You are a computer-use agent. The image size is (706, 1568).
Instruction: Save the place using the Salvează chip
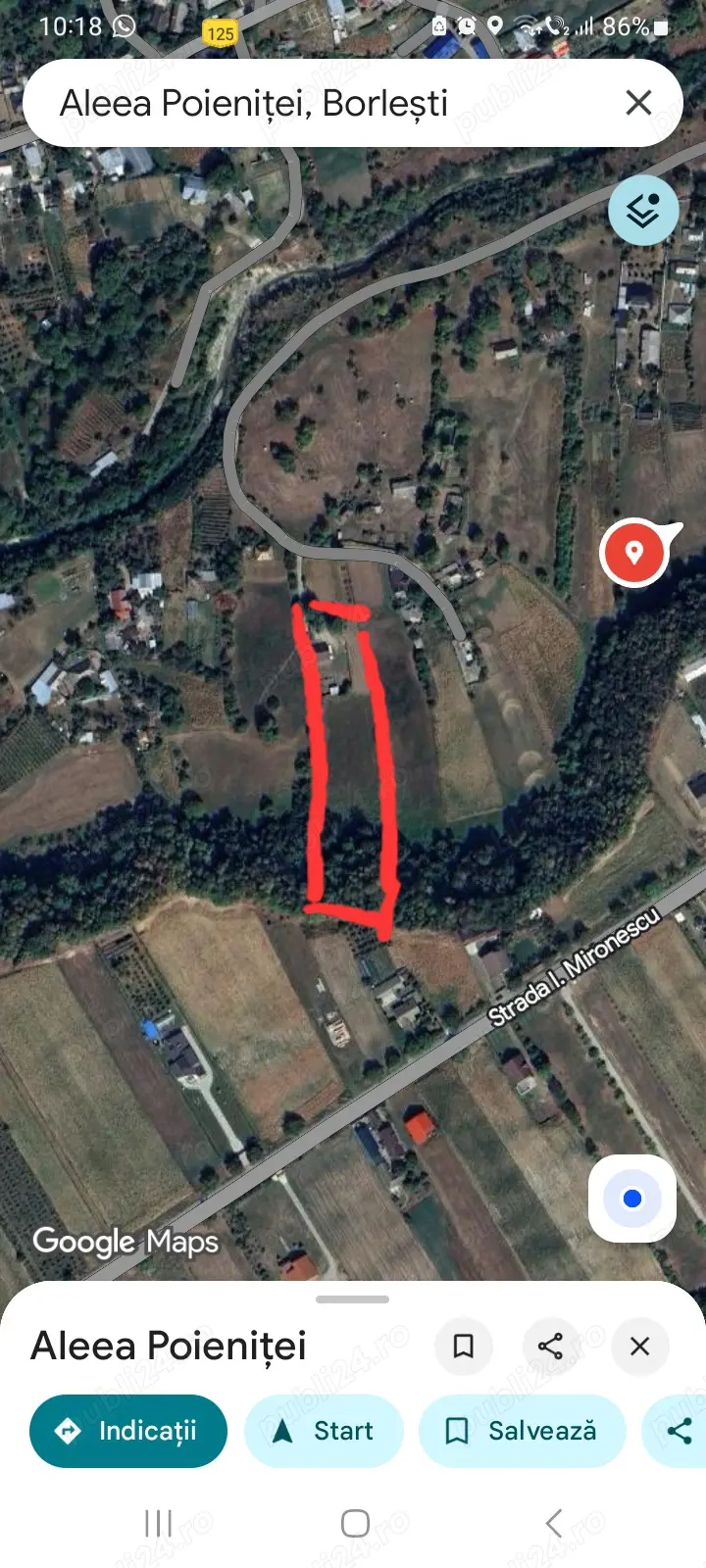pyautogui.click(x=522, y=1431)
